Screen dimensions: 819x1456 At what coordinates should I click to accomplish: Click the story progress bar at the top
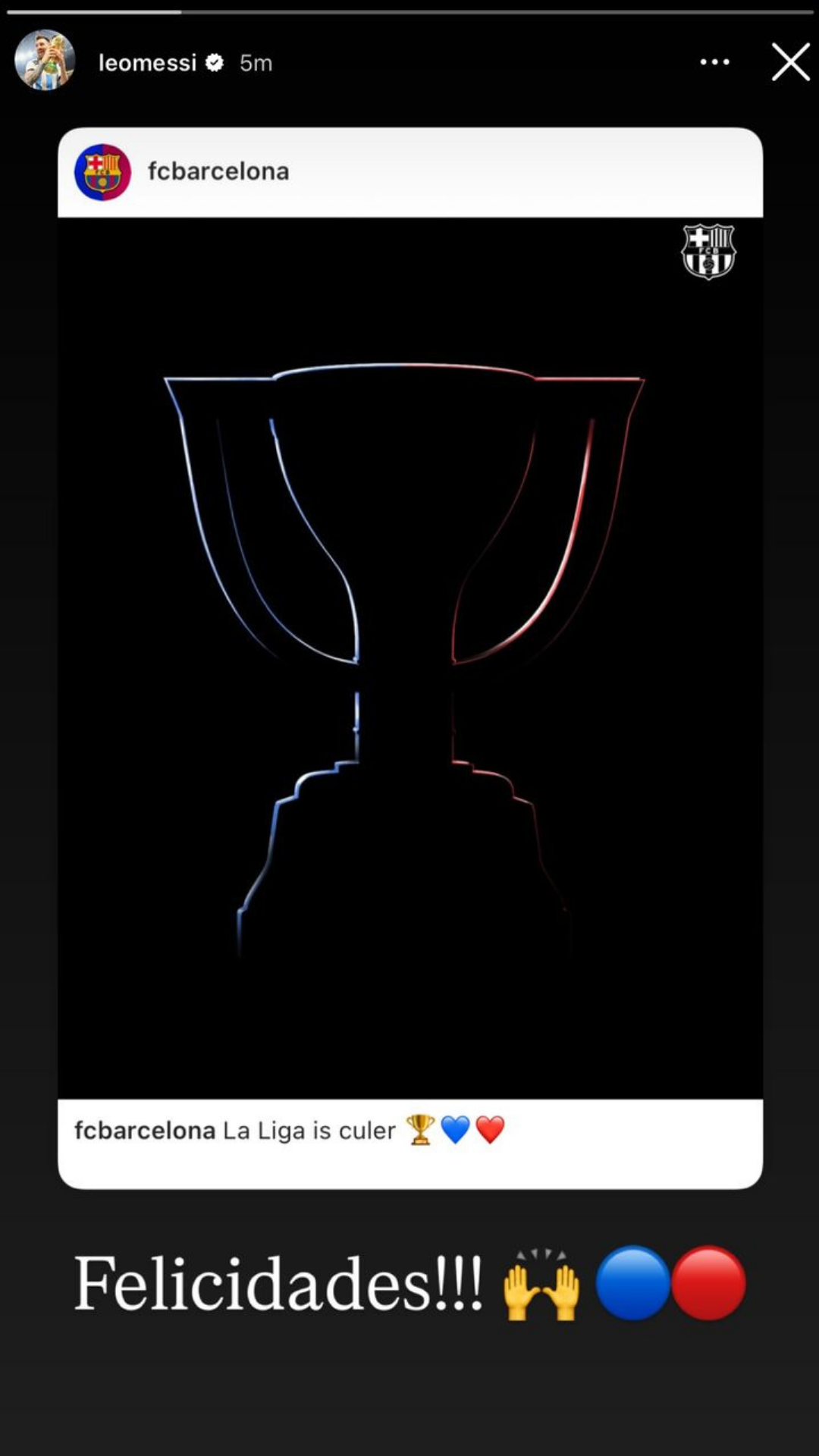coord(409,11)
